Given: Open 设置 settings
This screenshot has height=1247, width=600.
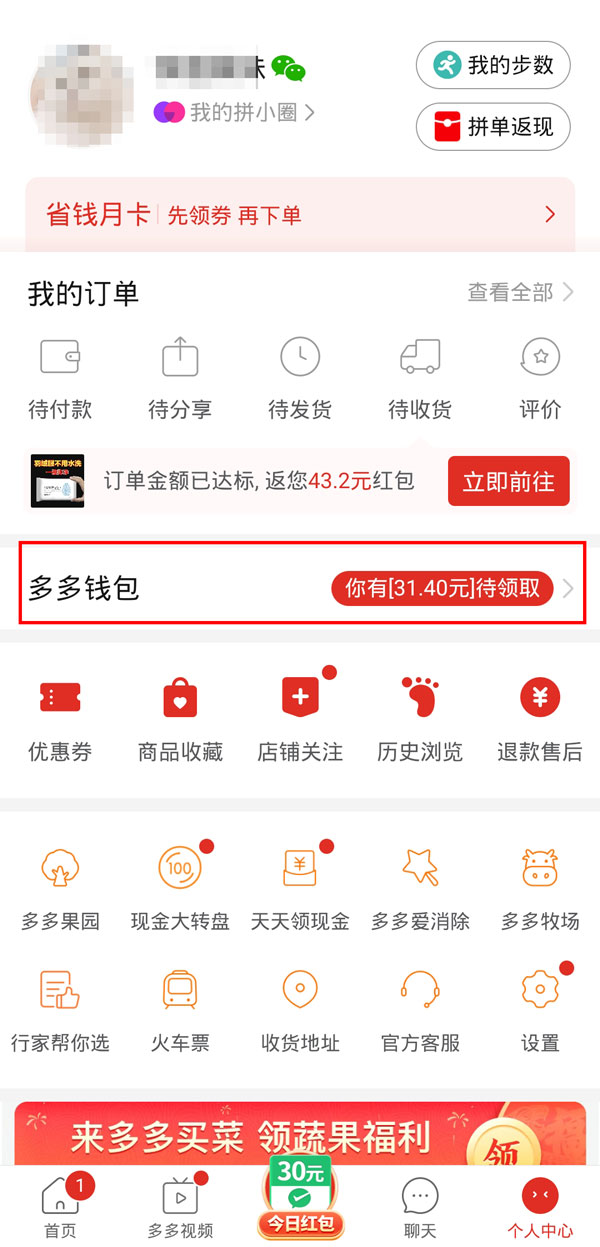Looking at the screenshot, I should pyautogui.click(x=540, y=1008).
